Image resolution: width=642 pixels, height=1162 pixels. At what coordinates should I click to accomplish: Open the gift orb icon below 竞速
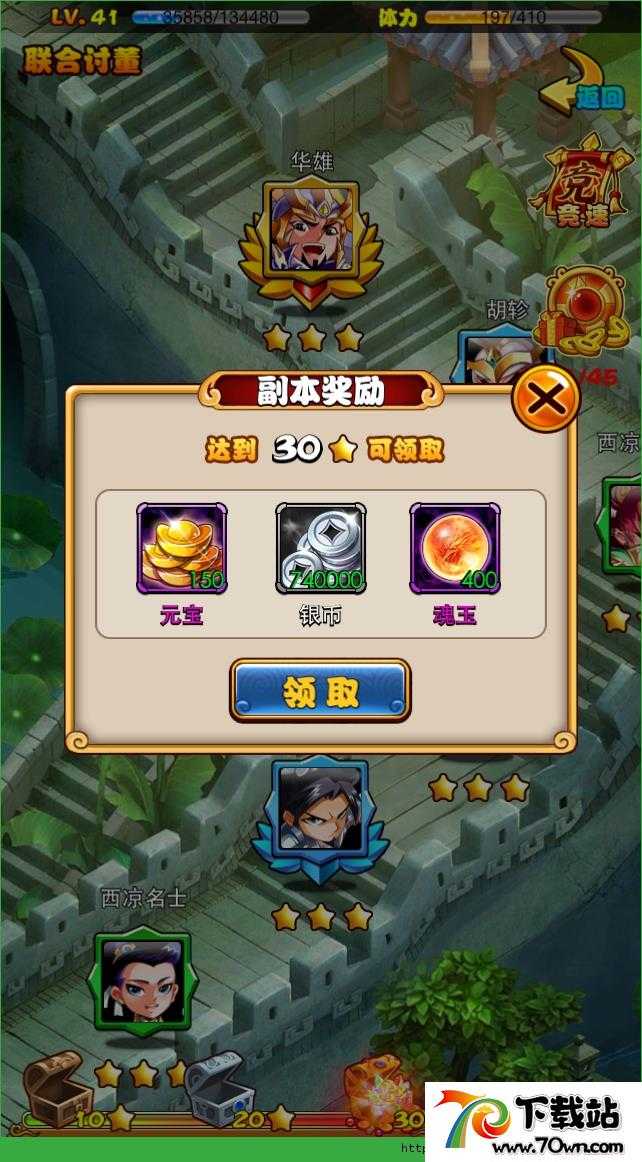(x=576, y=312)
